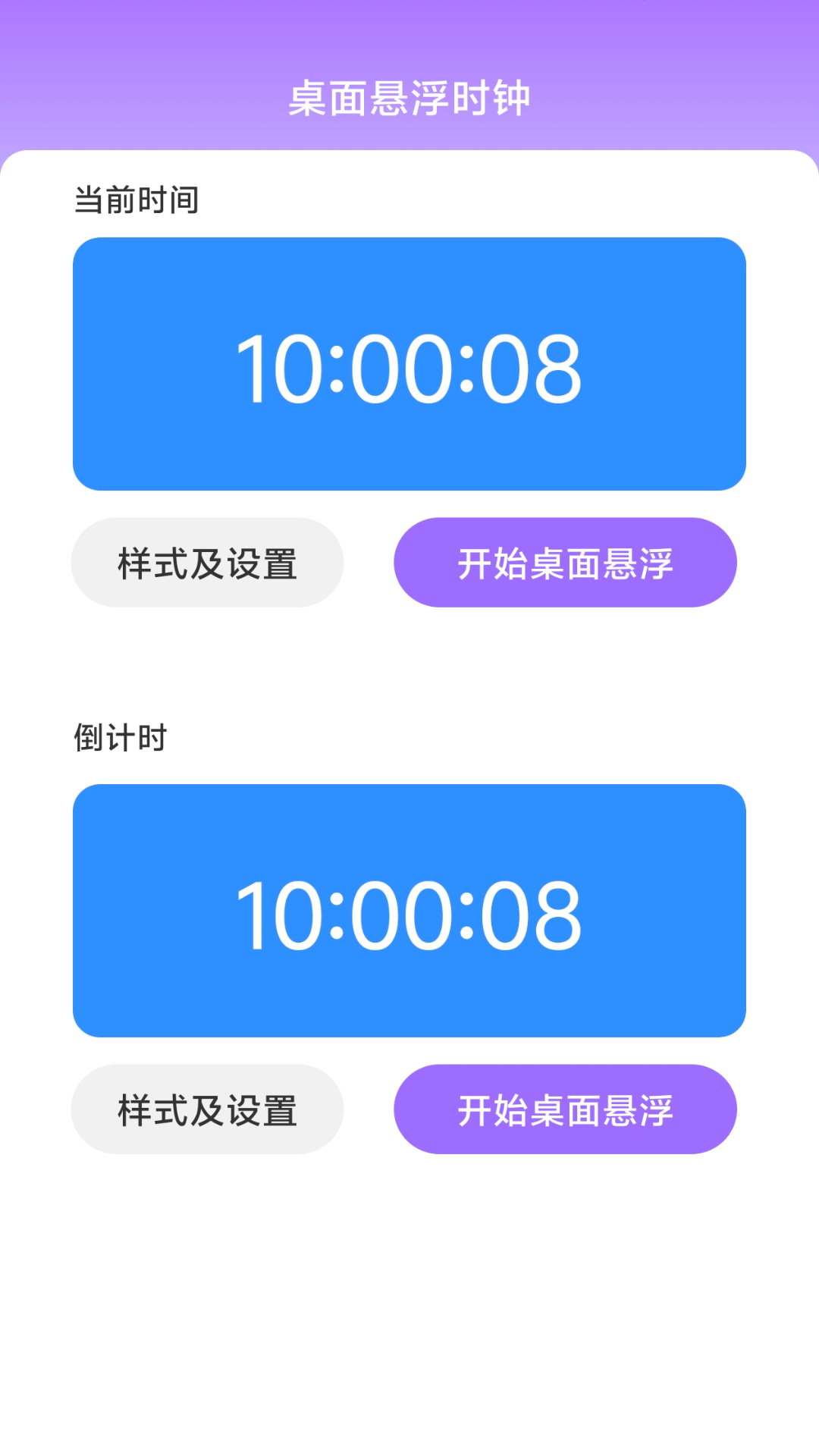This screenshot has height=1456, width=819.
Task: Open 样式及设置 under 当前时间
Action: coord(207,563)
